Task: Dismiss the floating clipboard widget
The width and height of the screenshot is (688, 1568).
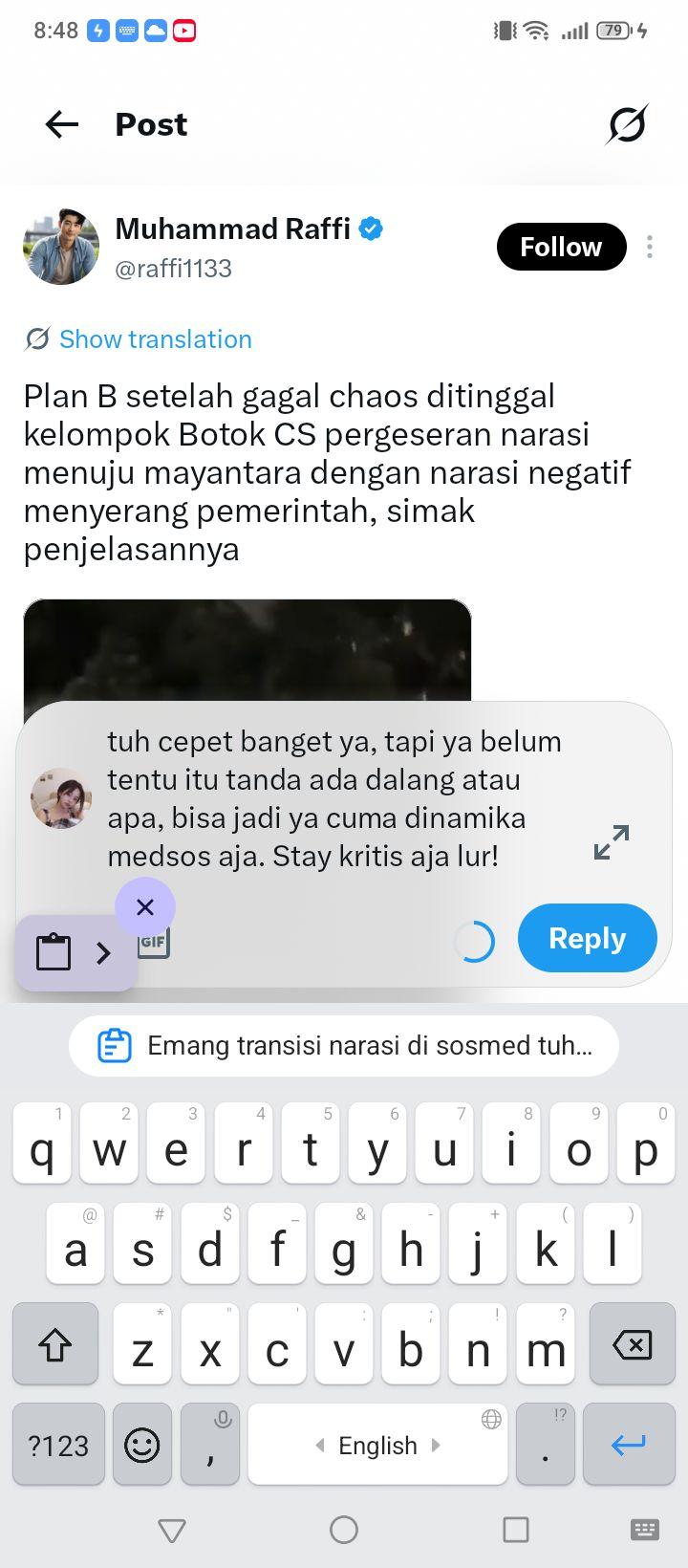Action: tap(145, 906)
